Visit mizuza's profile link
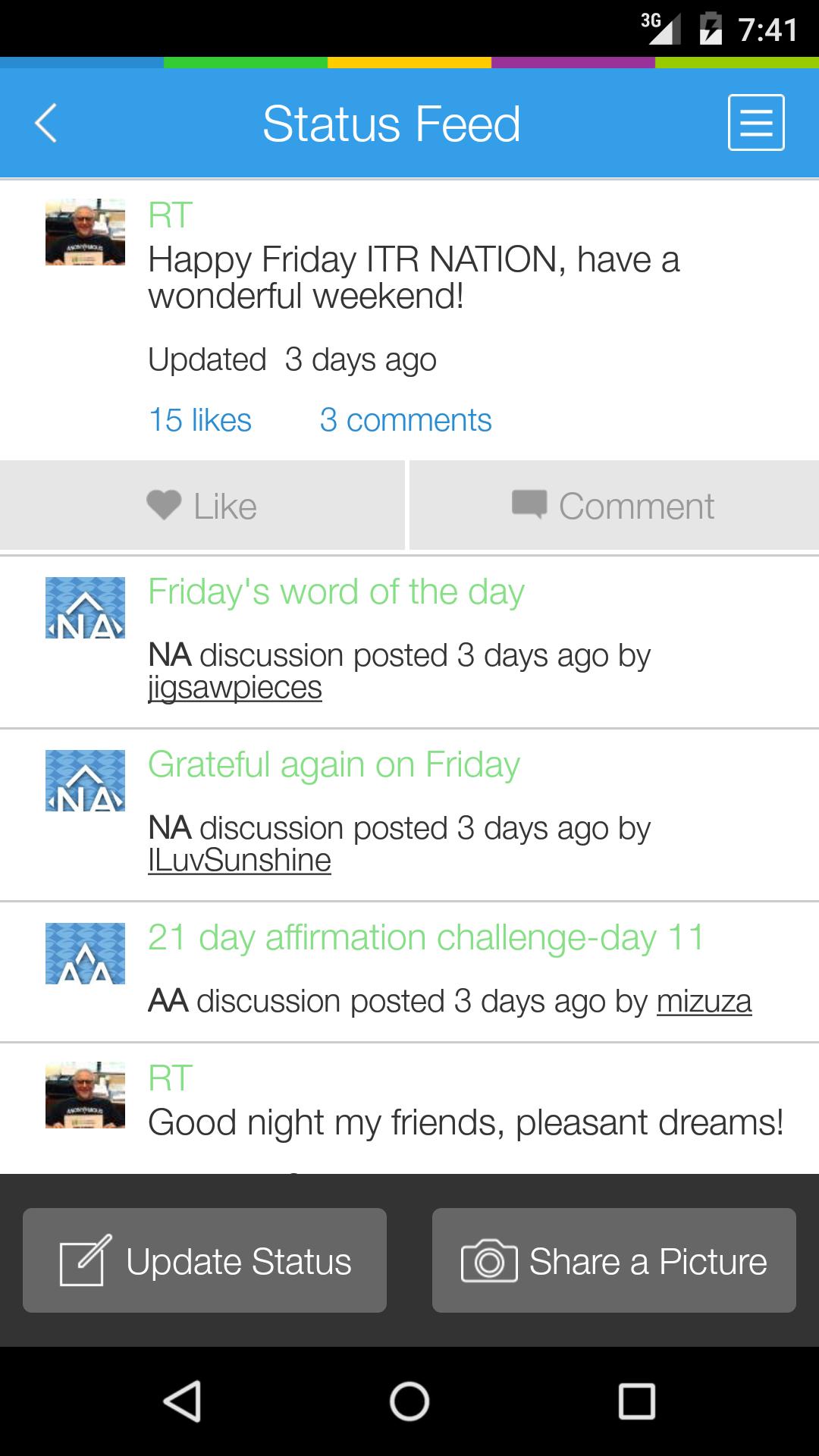The width and height of the screenshot is (819, 1456). click(x=704, y=1001)
